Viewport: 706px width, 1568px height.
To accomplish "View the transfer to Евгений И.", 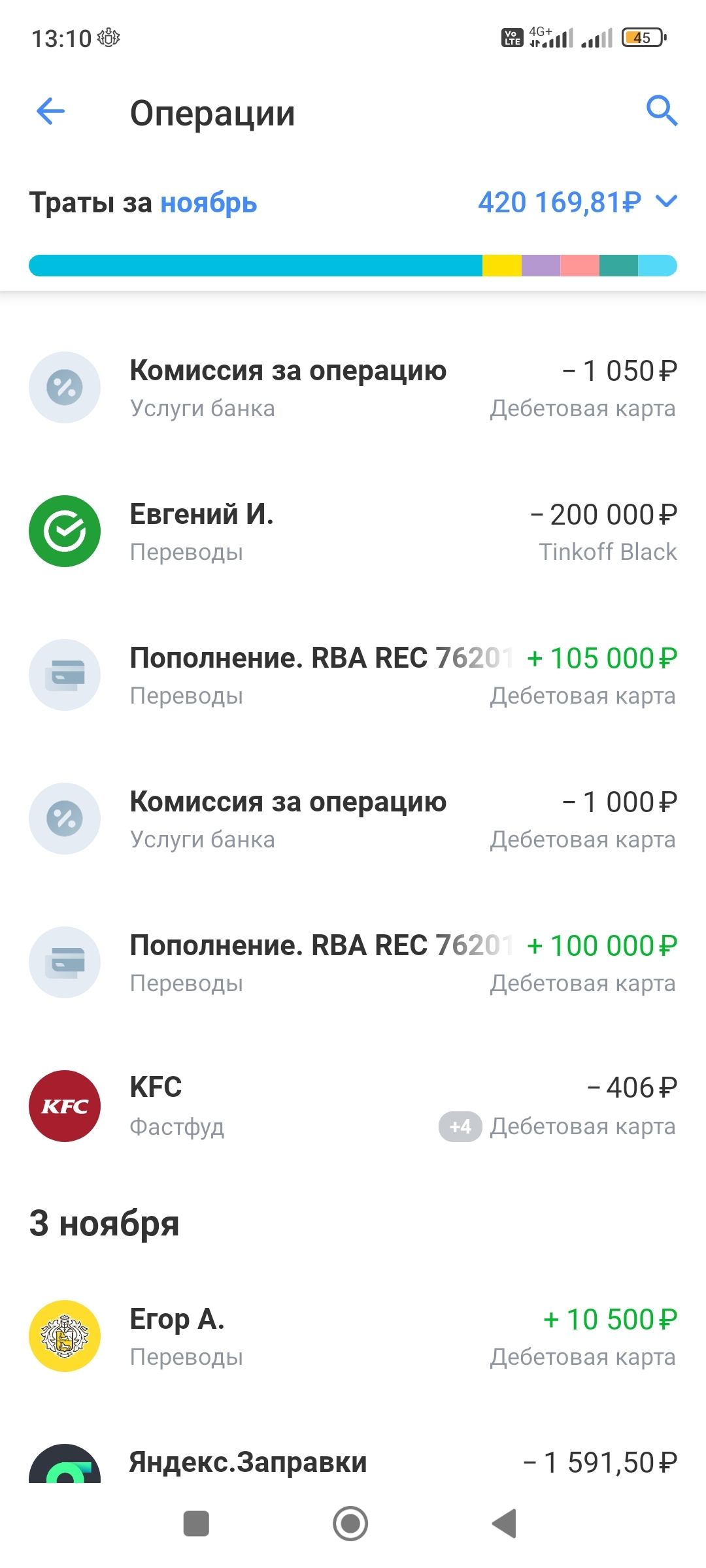I will (x=353, y=532).
